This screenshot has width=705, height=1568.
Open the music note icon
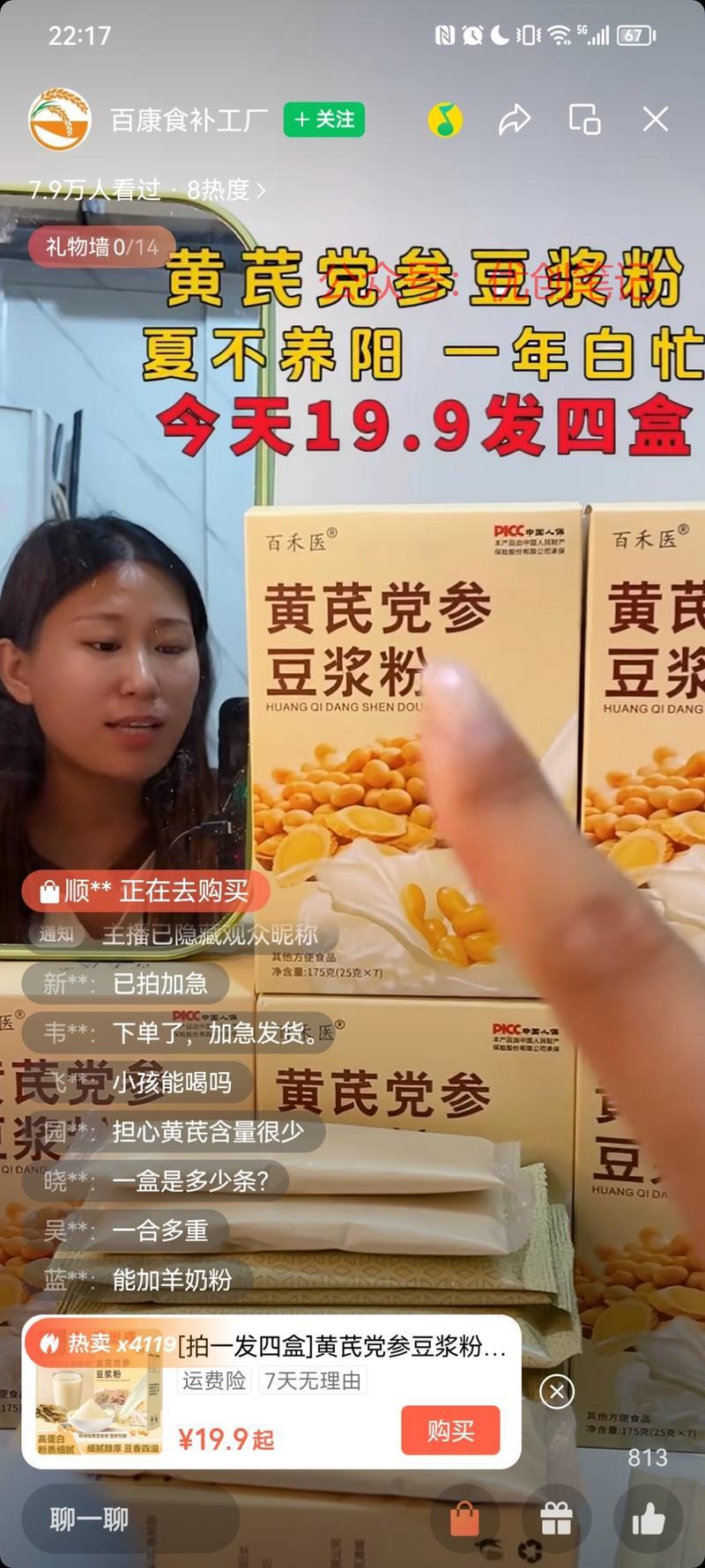446,119
